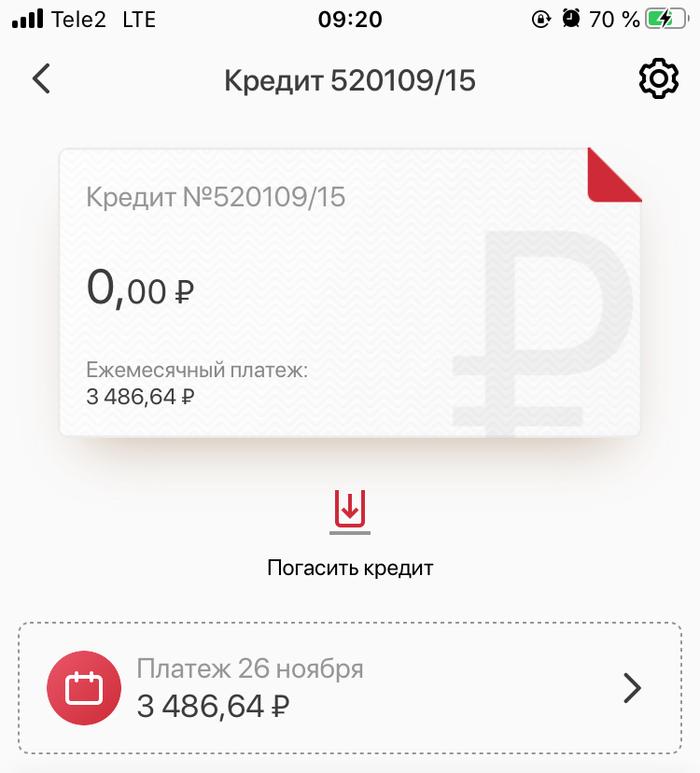This screenshot has width=700, height=773.
Task: Open the Кредит №520109/15 card
Action: click(349, 292)
